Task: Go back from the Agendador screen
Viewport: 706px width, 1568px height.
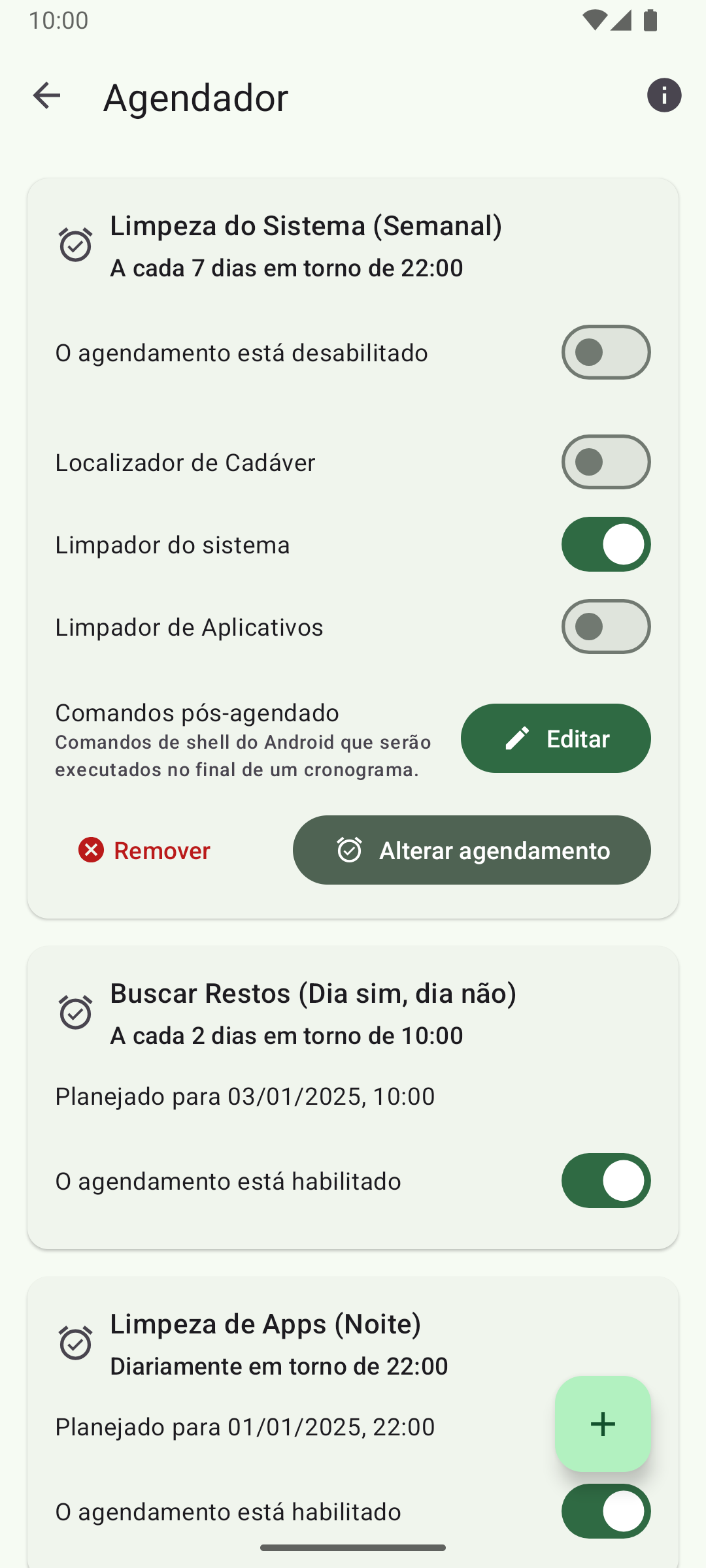Action: (46, 96)
